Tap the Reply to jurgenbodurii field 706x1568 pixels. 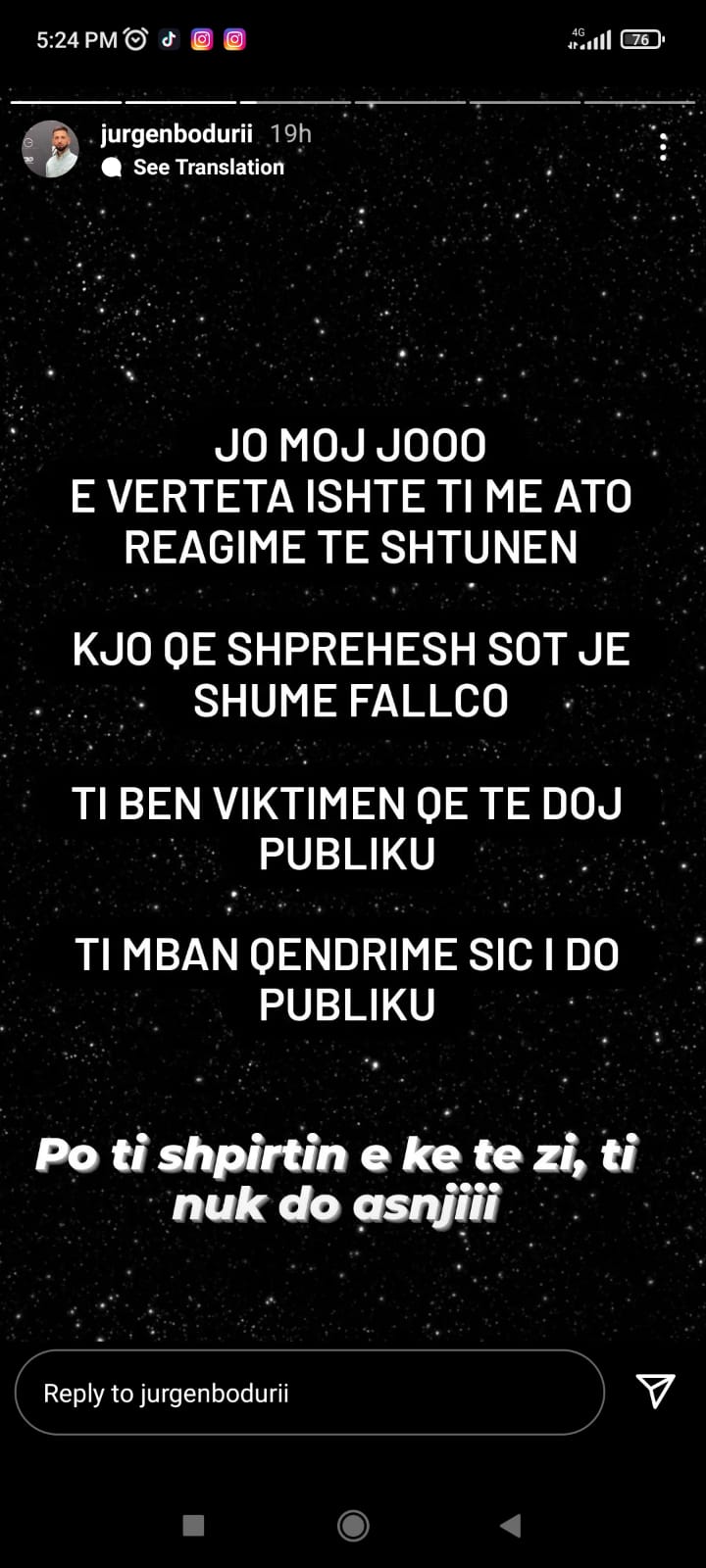tap(310, 1393)
